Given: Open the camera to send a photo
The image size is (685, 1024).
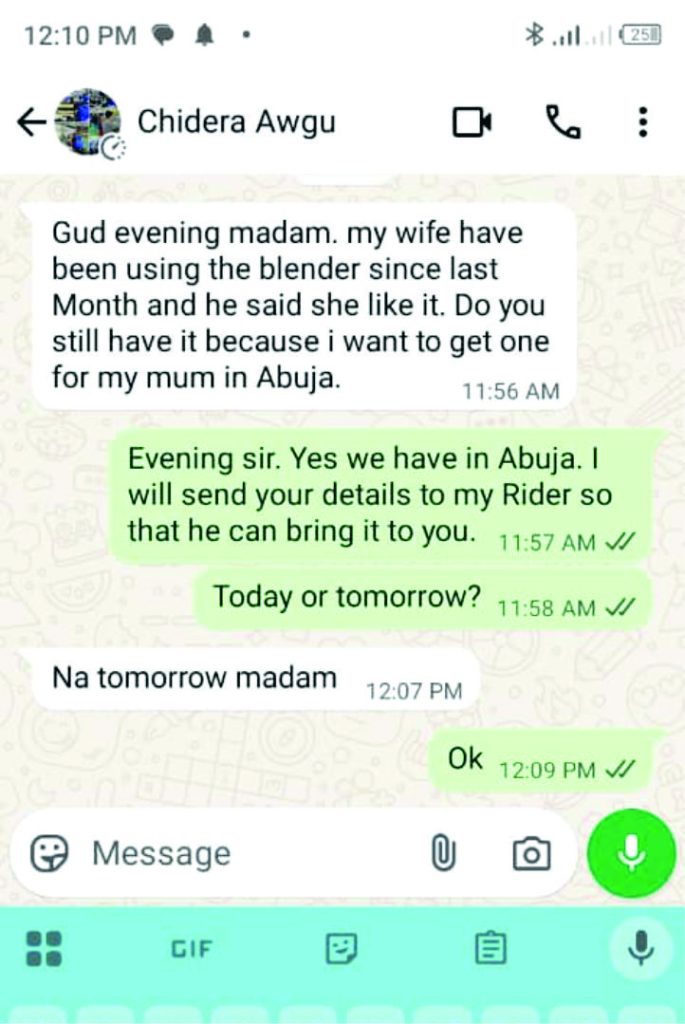Looking at the screenshot, I should tap(531, 853).
